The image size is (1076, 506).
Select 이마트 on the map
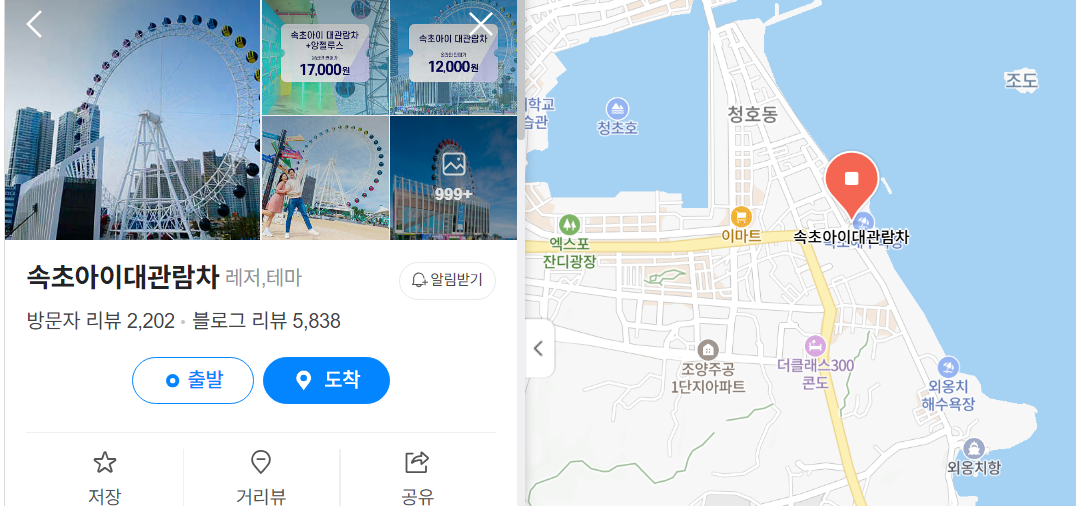pyautogui.click(x=741, y=224)
